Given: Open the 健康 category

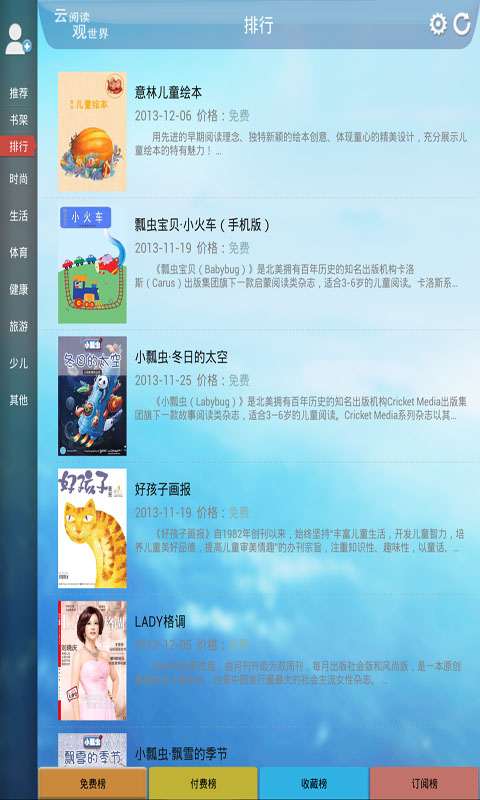Looking at the screenshot, I should coord(18,289).
